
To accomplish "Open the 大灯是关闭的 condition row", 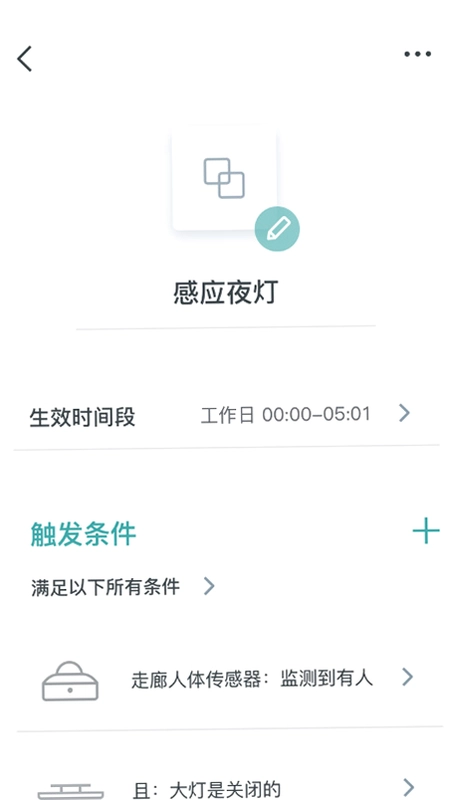I will (228, 768).
